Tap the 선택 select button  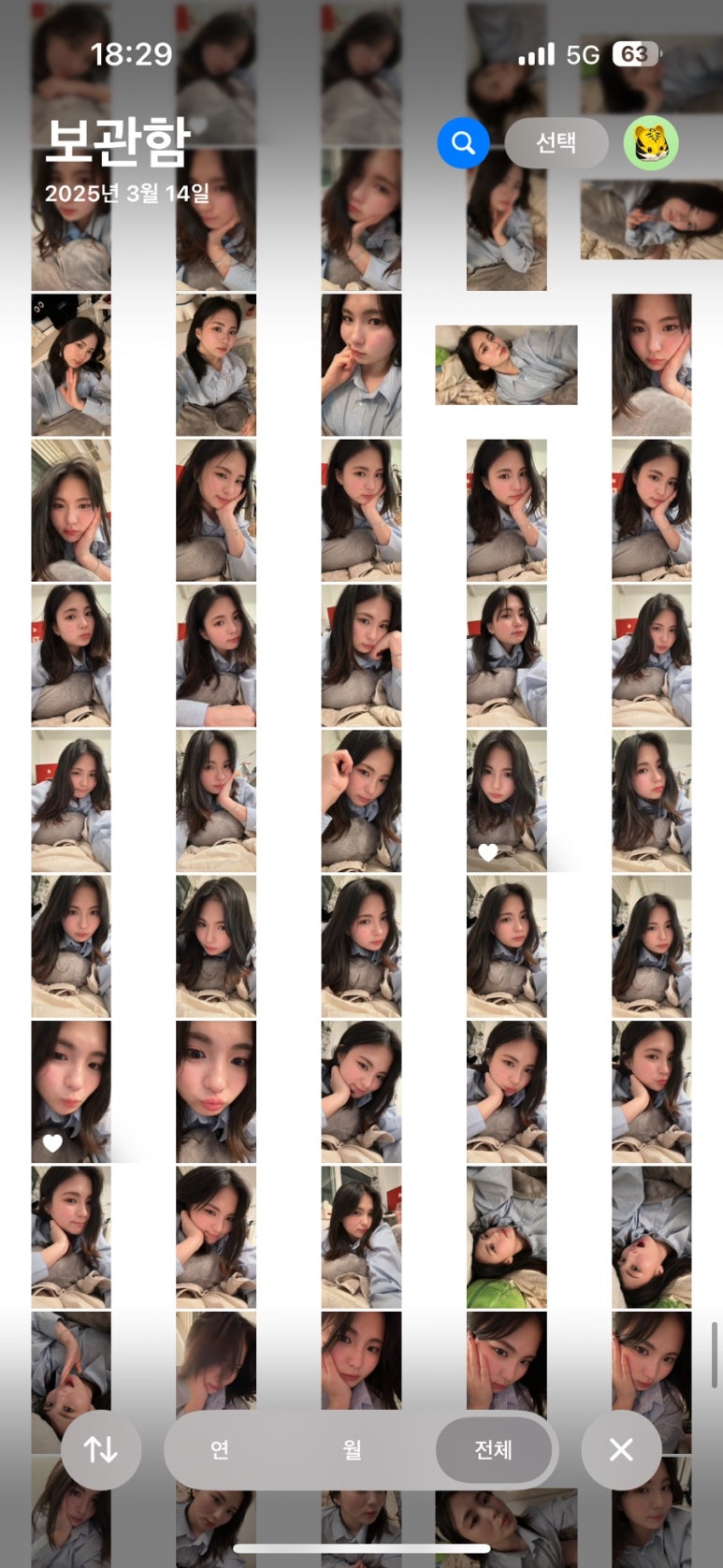coord(556,143)
